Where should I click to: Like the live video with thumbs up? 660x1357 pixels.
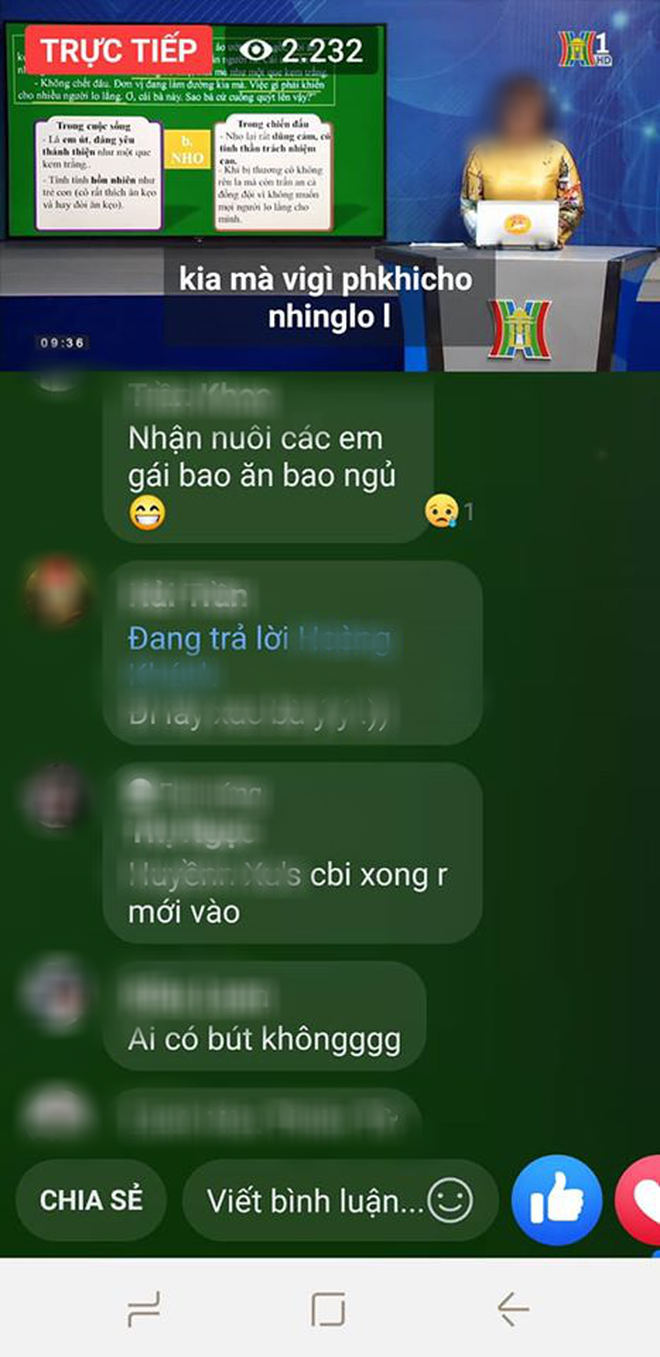point(556,1200)
